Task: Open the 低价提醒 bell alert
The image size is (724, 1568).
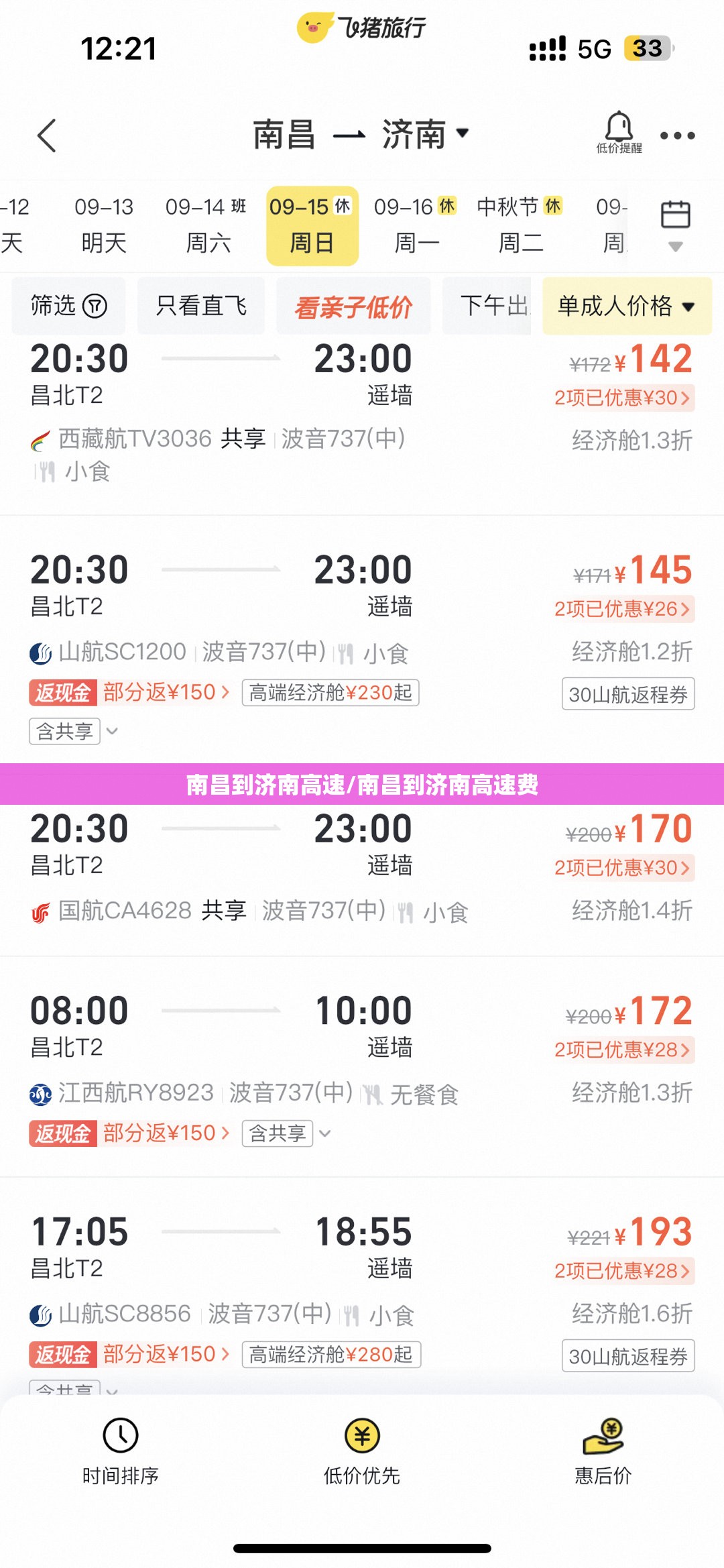Action: tap(619, 132)
